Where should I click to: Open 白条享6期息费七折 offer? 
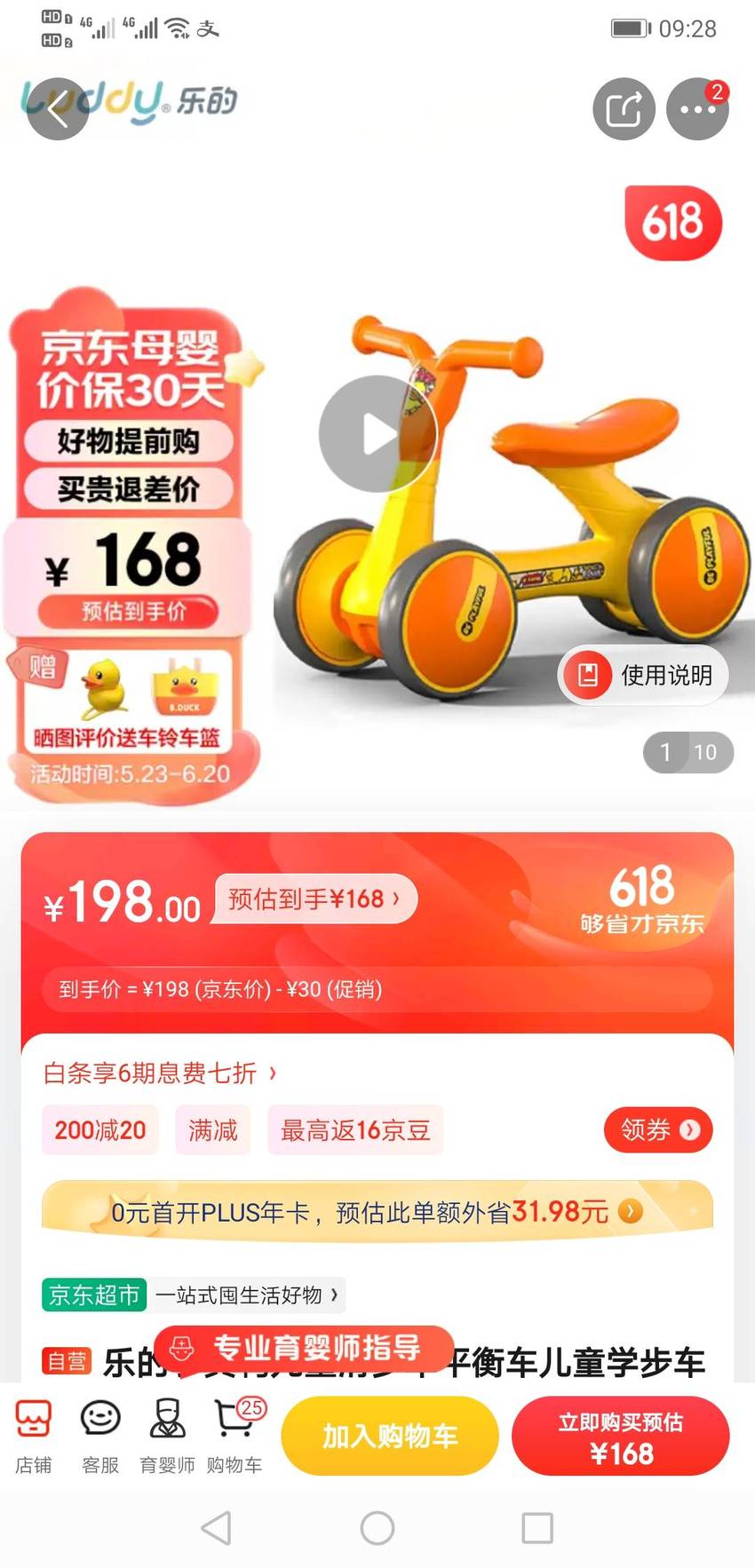click(160, 1073)
